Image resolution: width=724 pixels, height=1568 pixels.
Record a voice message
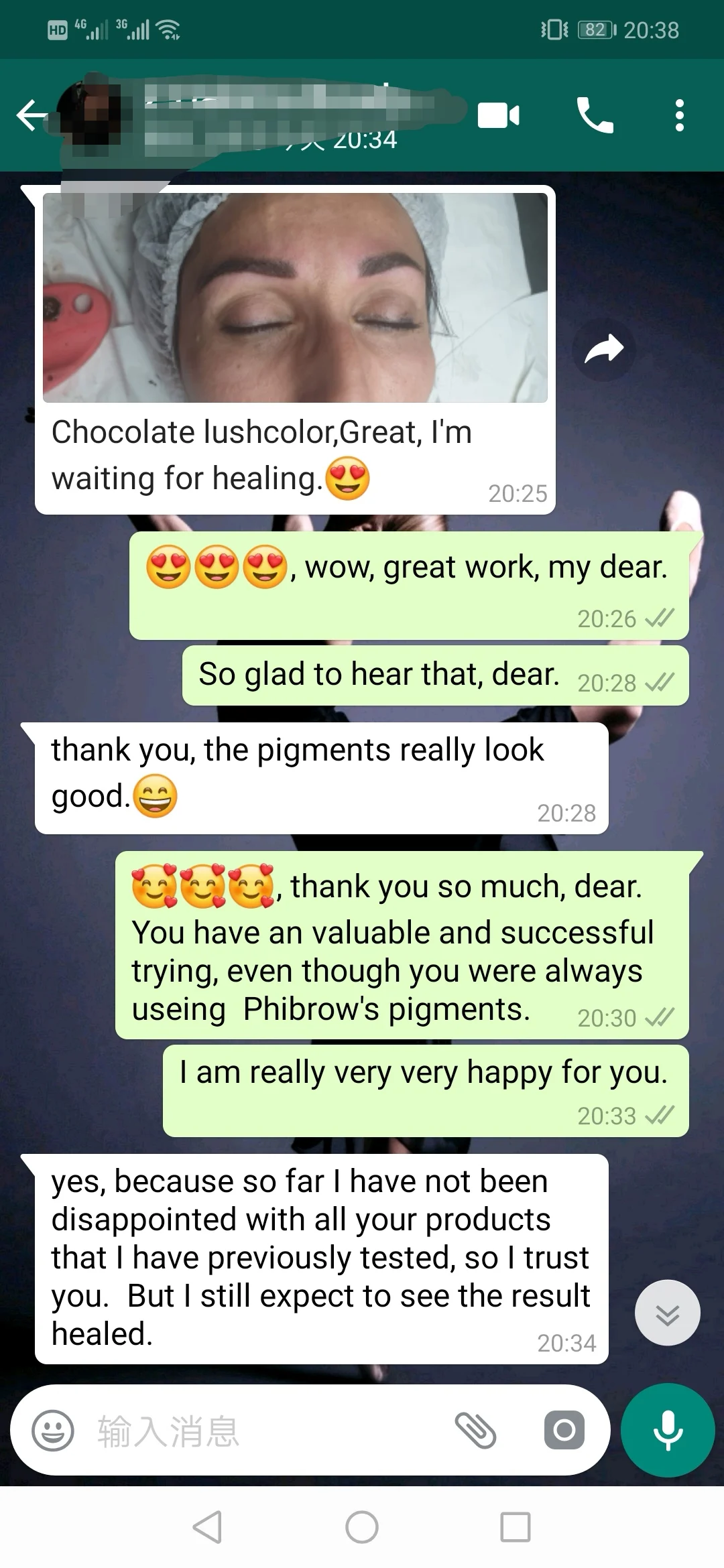[668, 1430]
